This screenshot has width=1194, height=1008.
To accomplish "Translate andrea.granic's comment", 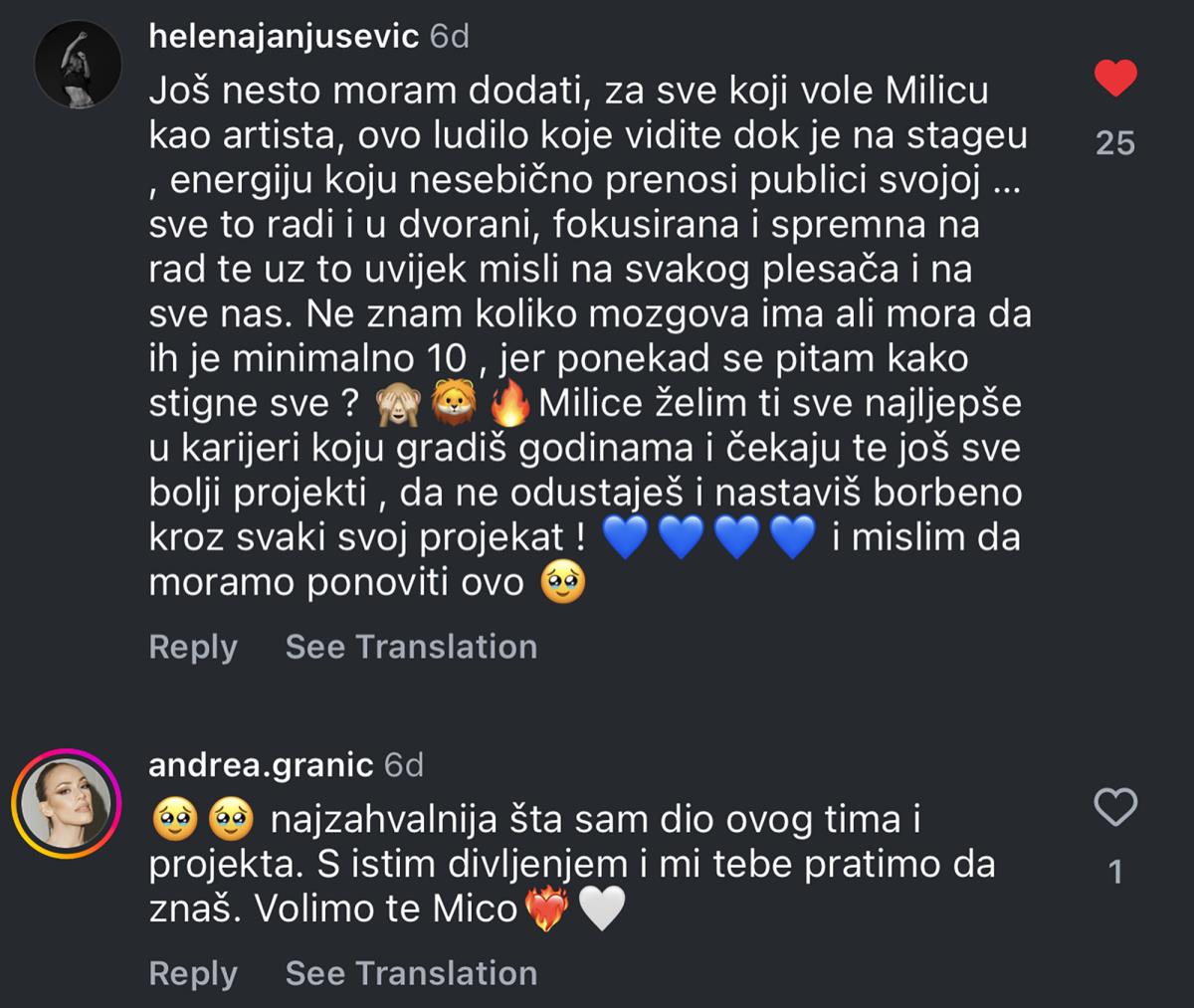I will pos(411,973).
